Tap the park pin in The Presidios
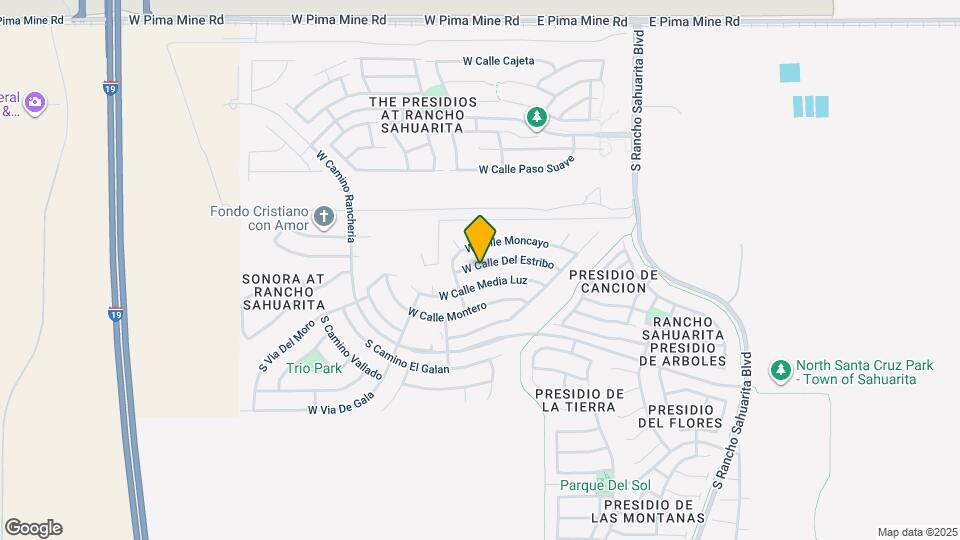 pos(537,119)
